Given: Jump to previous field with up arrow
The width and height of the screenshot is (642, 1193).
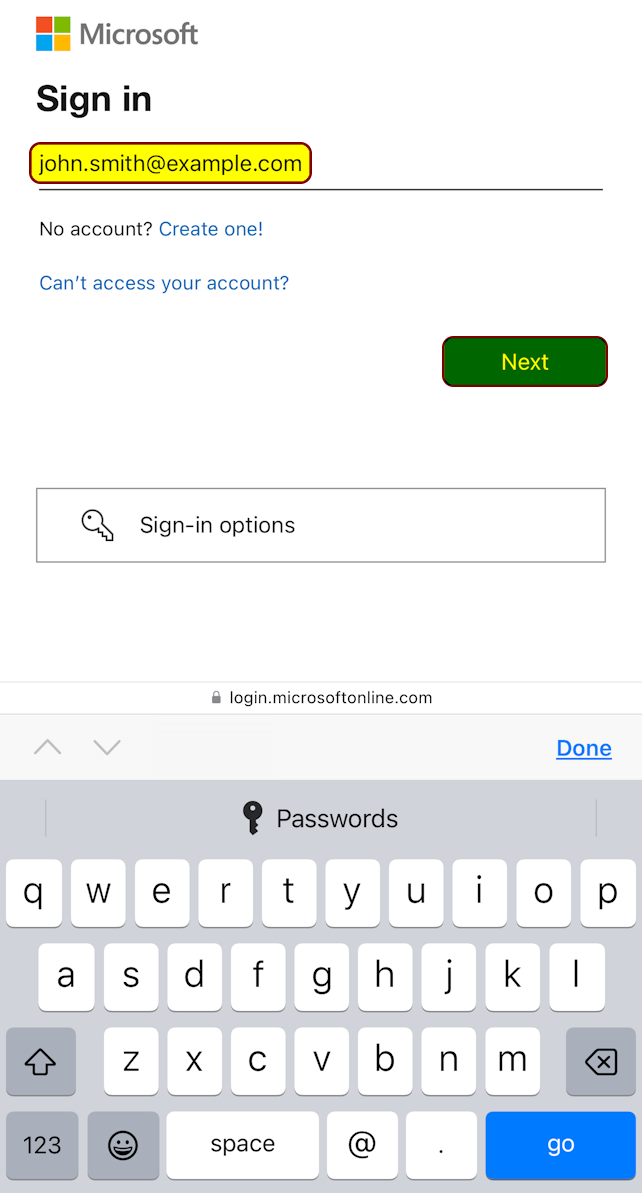Looking at the screenshot, I should click(48, 747).
